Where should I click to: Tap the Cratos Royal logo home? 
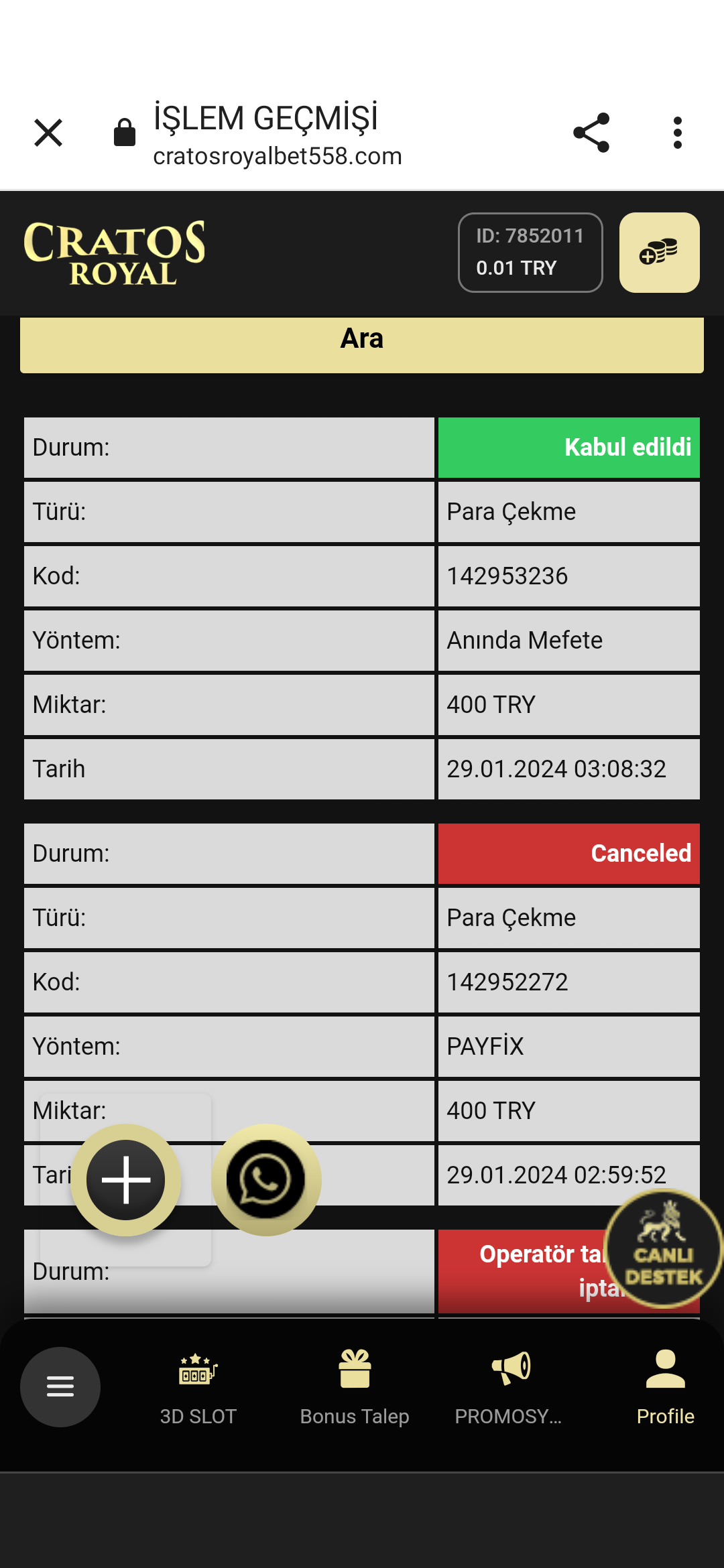click(115, 253)
